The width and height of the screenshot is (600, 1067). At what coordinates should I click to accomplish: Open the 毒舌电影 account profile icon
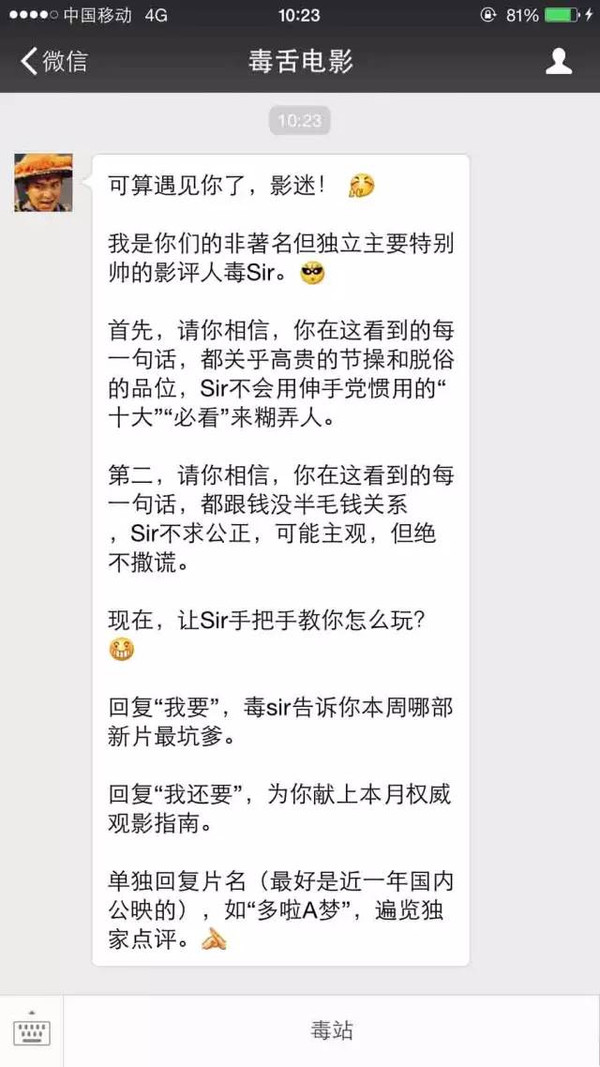558,61
